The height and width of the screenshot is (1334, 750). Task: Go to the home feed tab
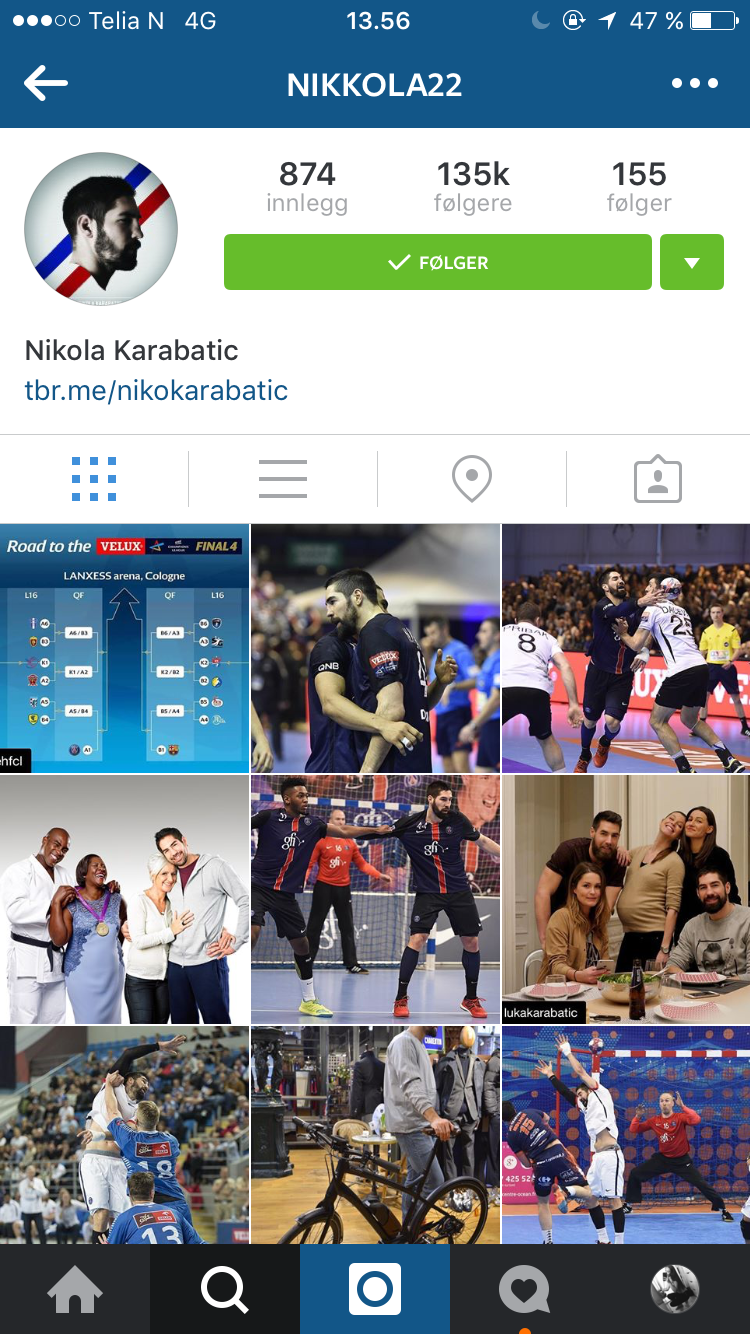75,1290
